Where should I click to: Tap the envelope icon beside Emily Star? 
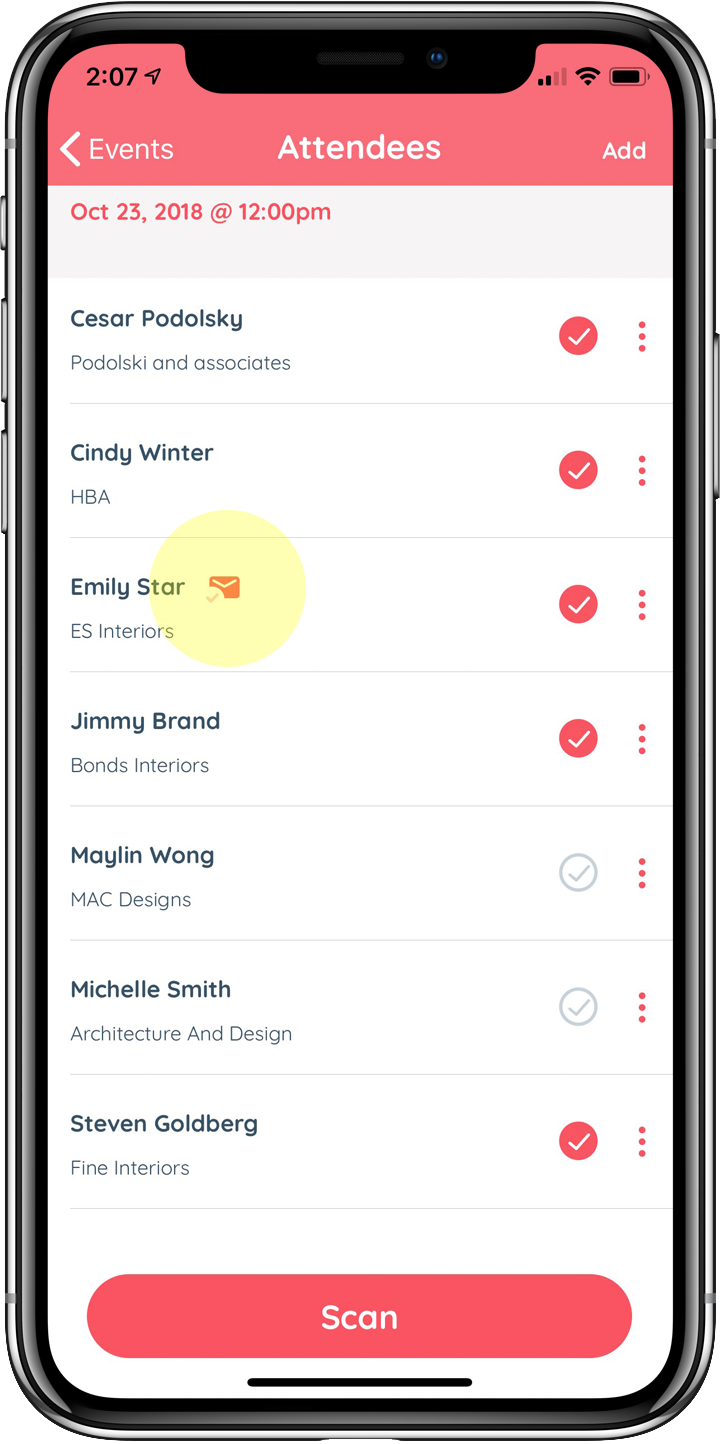point(225,587)
